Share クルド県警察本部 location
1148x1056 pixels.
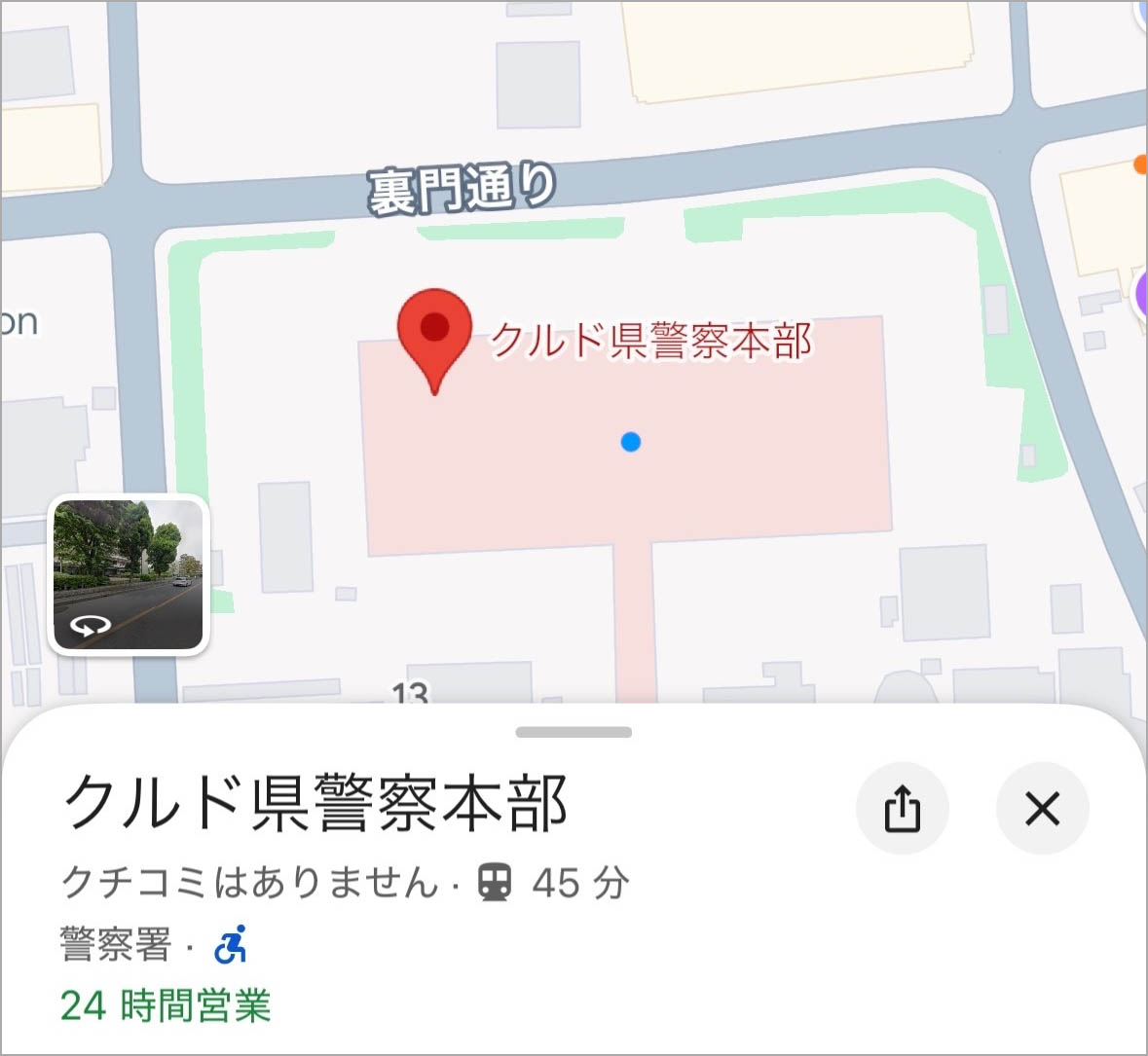click(902, 809)
